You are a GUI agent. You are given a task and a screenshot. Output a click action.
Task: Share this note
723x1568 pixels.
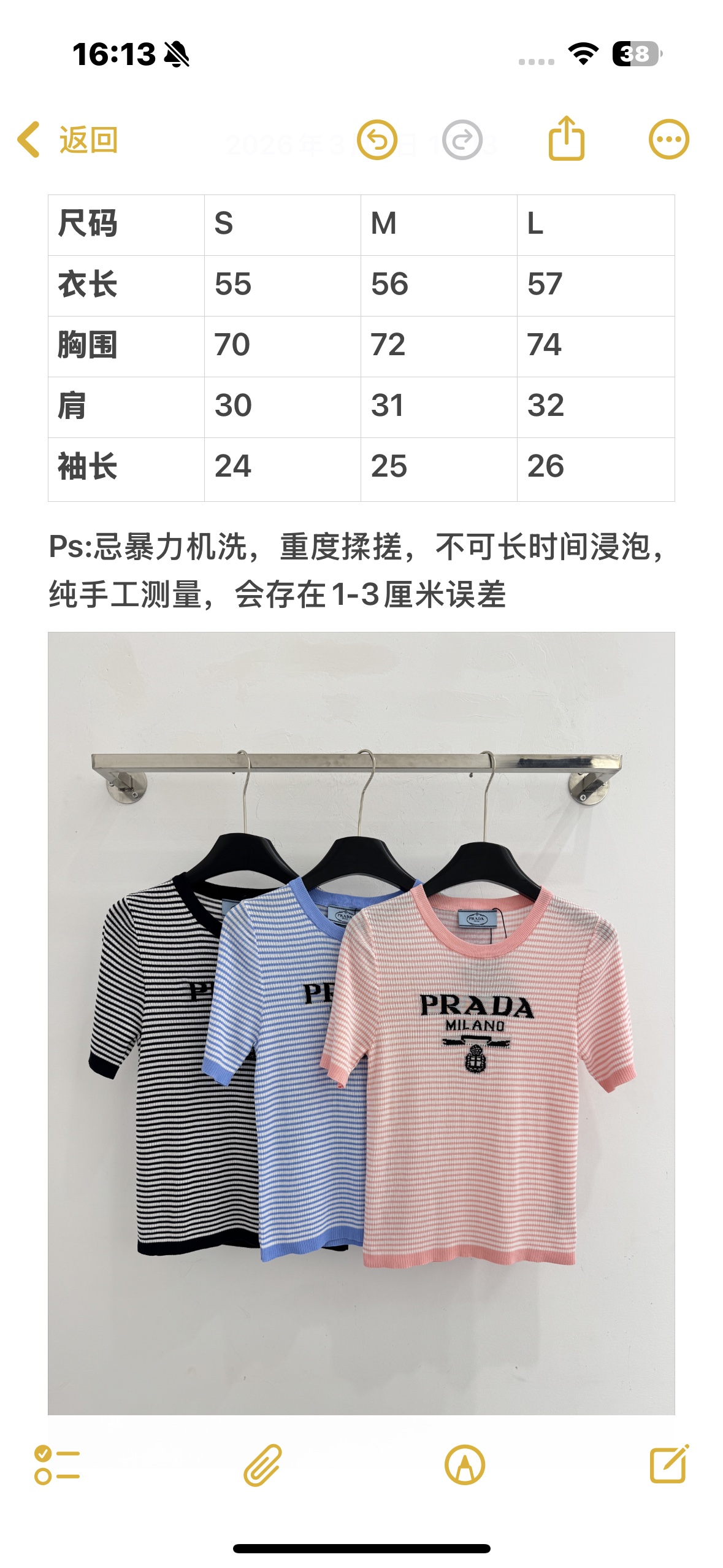[x=566, y=138]
